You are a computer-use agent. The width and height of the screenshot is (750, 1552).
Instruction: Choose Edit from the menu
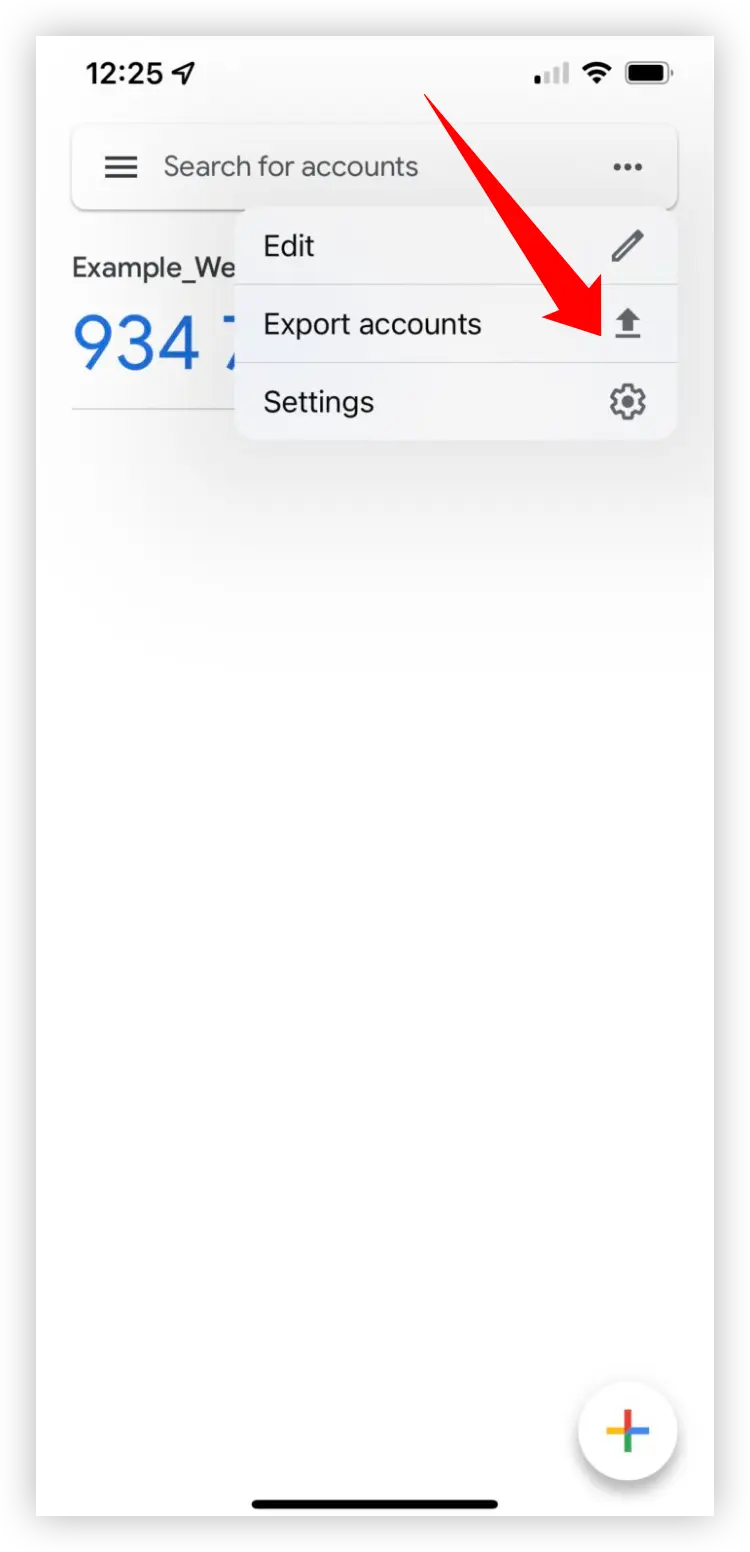pyautogui.click(x=455, y=246)
